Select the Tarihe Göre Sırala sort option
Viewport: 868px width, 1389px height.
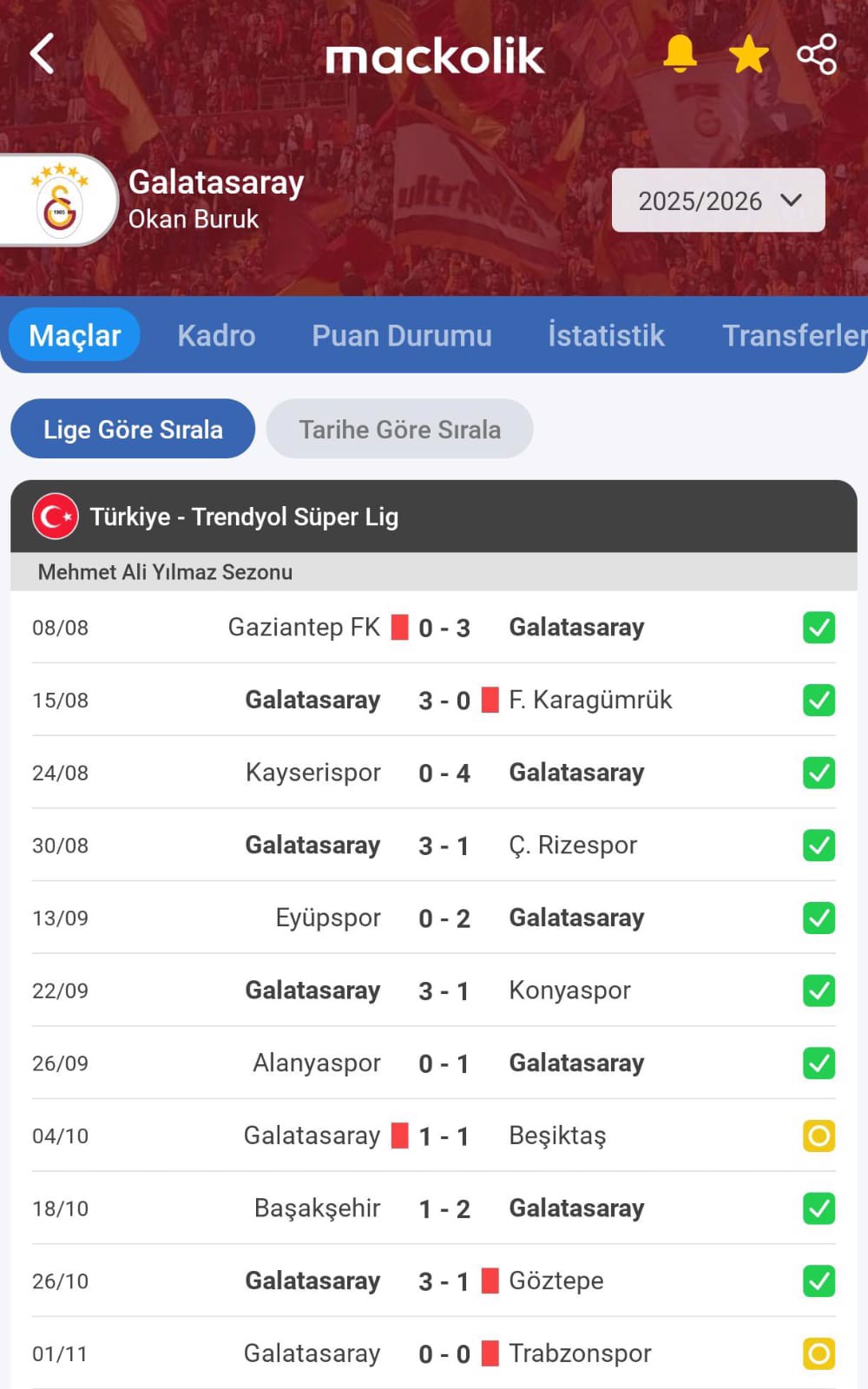pos(399,429)
